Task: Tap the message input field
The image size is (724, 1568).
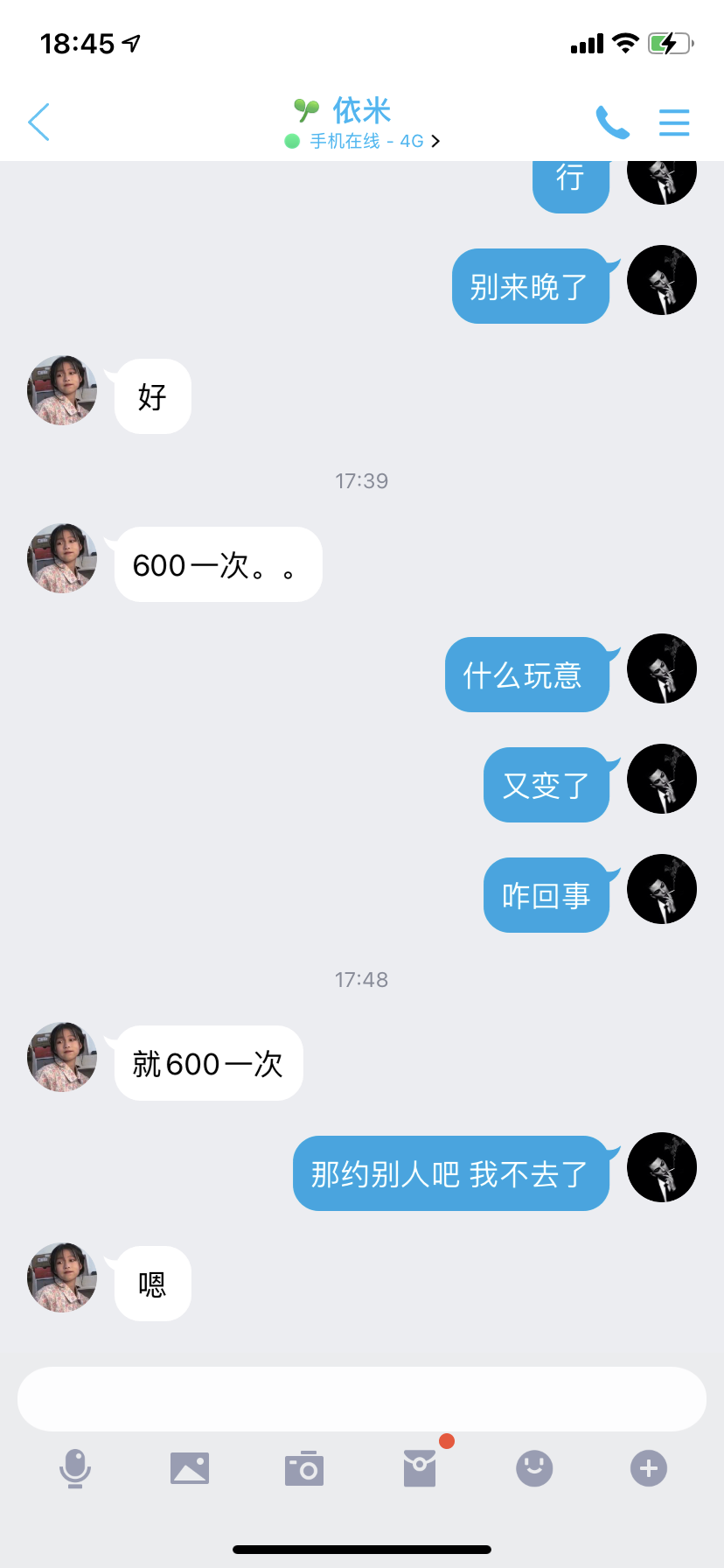Action: (x=362, y=1399)
